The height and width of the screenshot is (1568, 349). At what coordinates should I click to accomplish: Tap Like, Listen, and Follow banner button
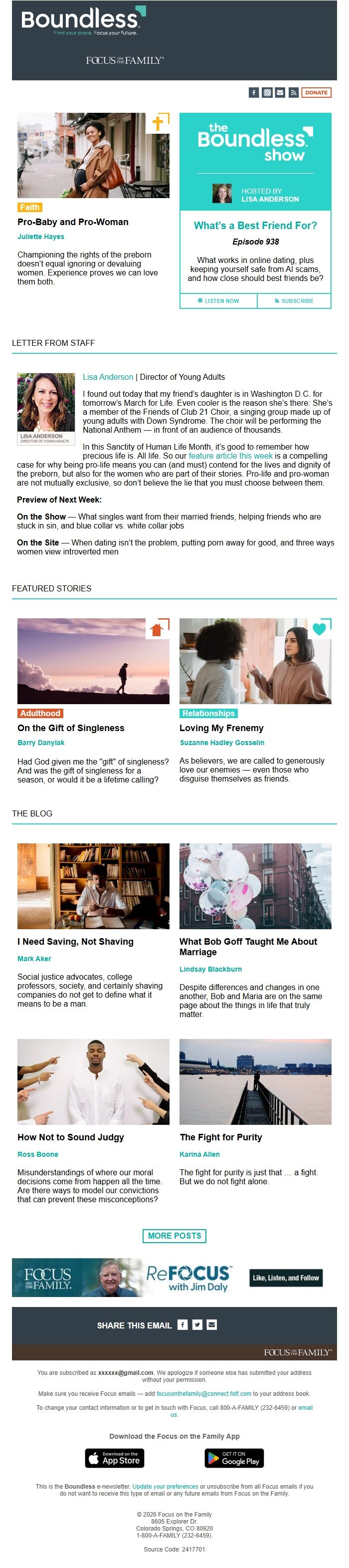click(285, 1278)
